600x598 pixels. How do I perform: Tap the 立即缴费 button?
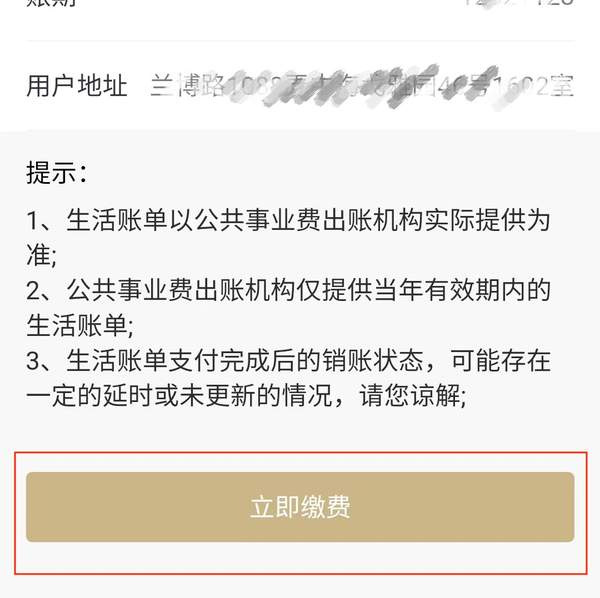[300, 507]
